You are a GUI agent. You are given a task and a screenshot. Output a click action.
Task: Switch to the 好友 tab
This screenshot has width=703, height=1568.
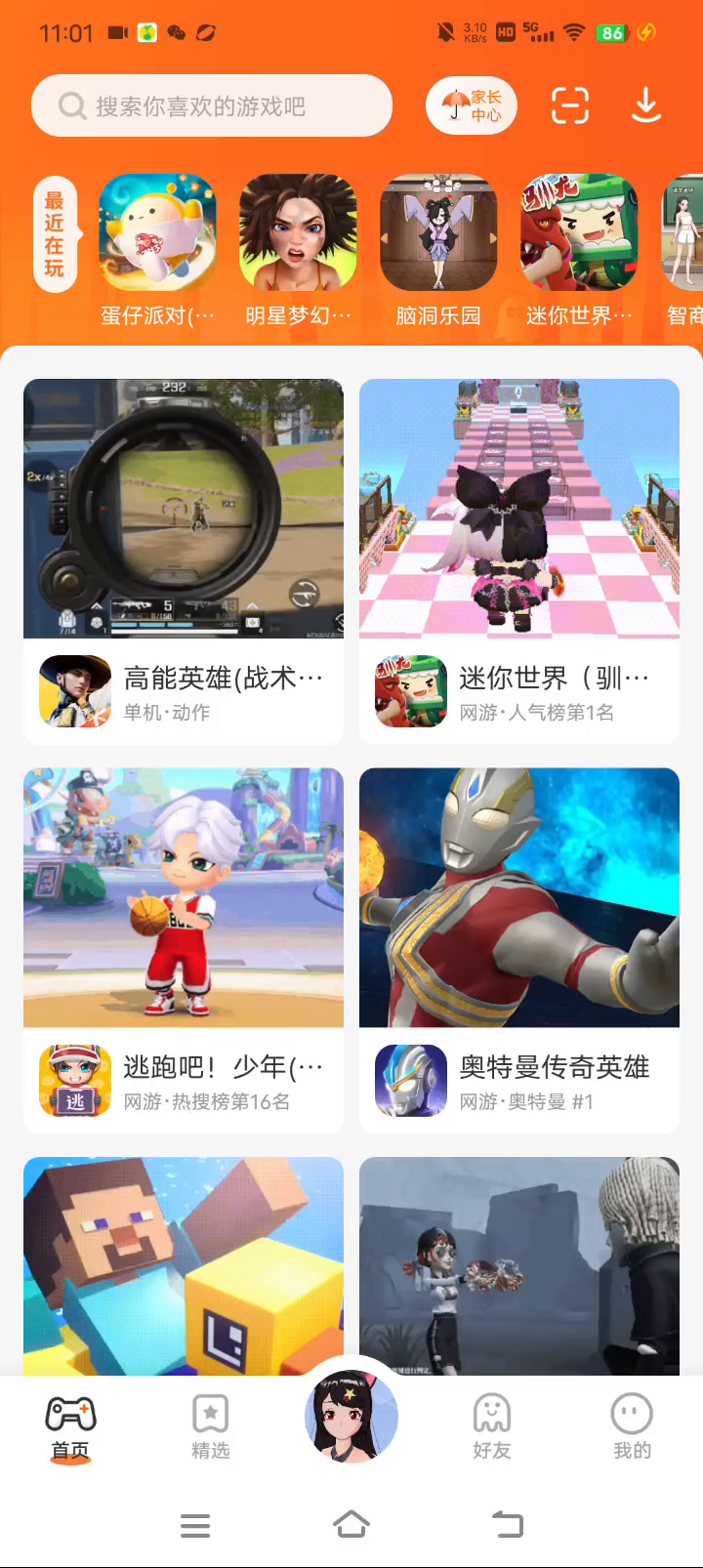(492, 1426)
